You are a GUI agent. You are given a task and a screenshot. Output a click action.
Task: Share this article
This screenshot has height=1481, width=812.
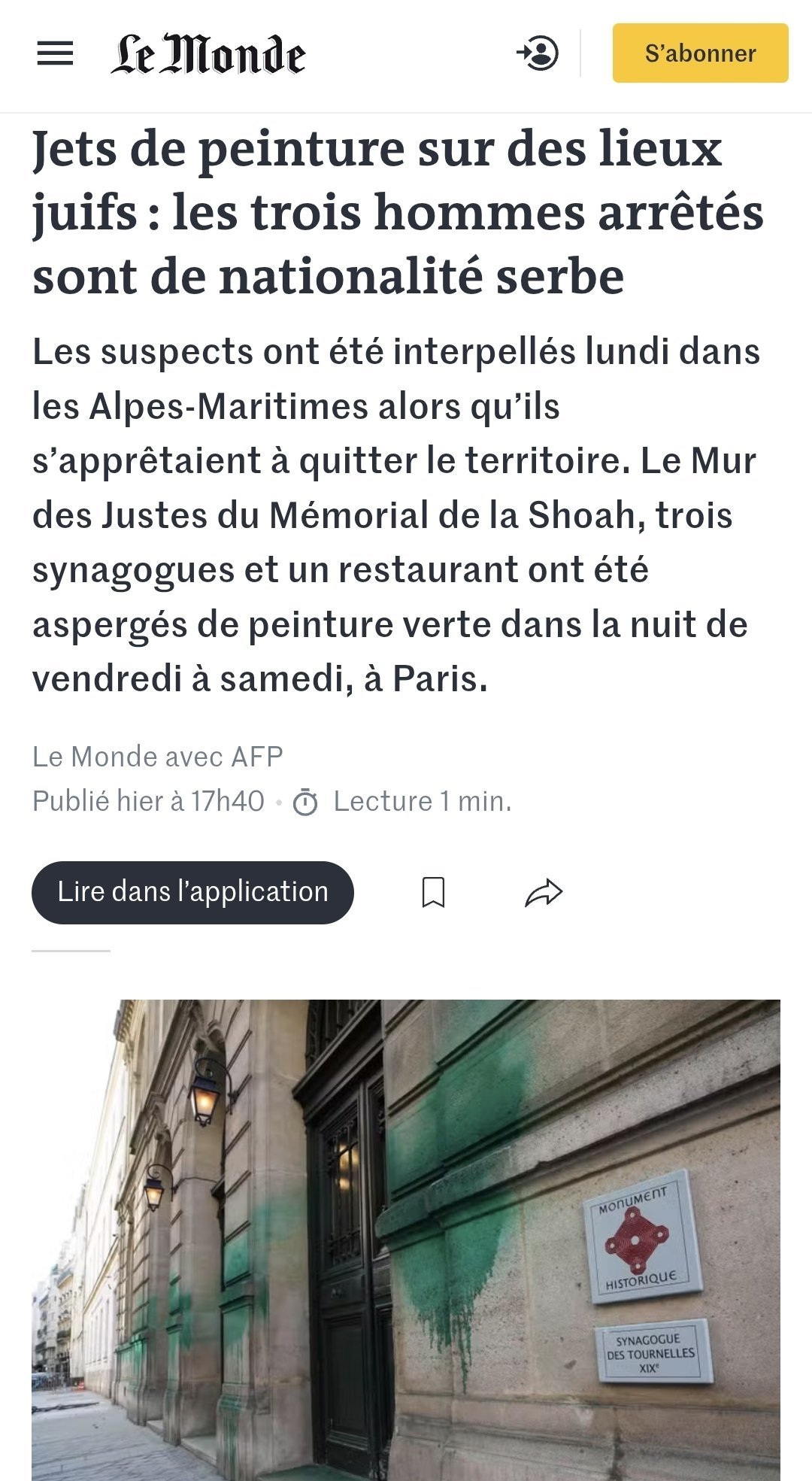click(x=544, y=893)
